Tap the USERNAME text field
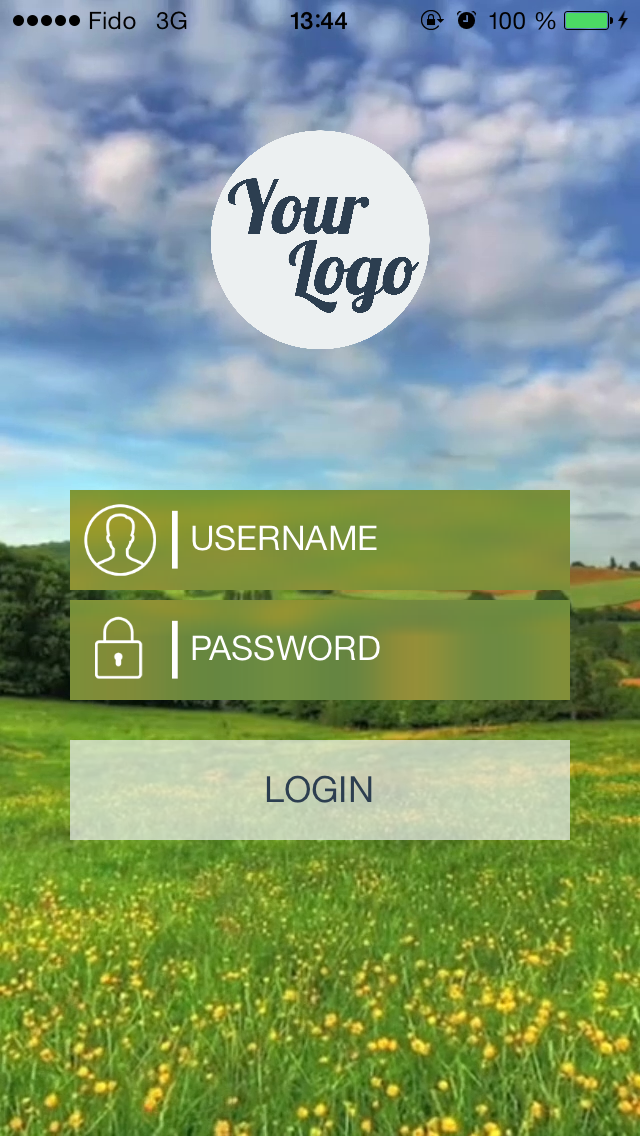The width and height of the screenshot is (640, 1136). [x=370, y=539]
